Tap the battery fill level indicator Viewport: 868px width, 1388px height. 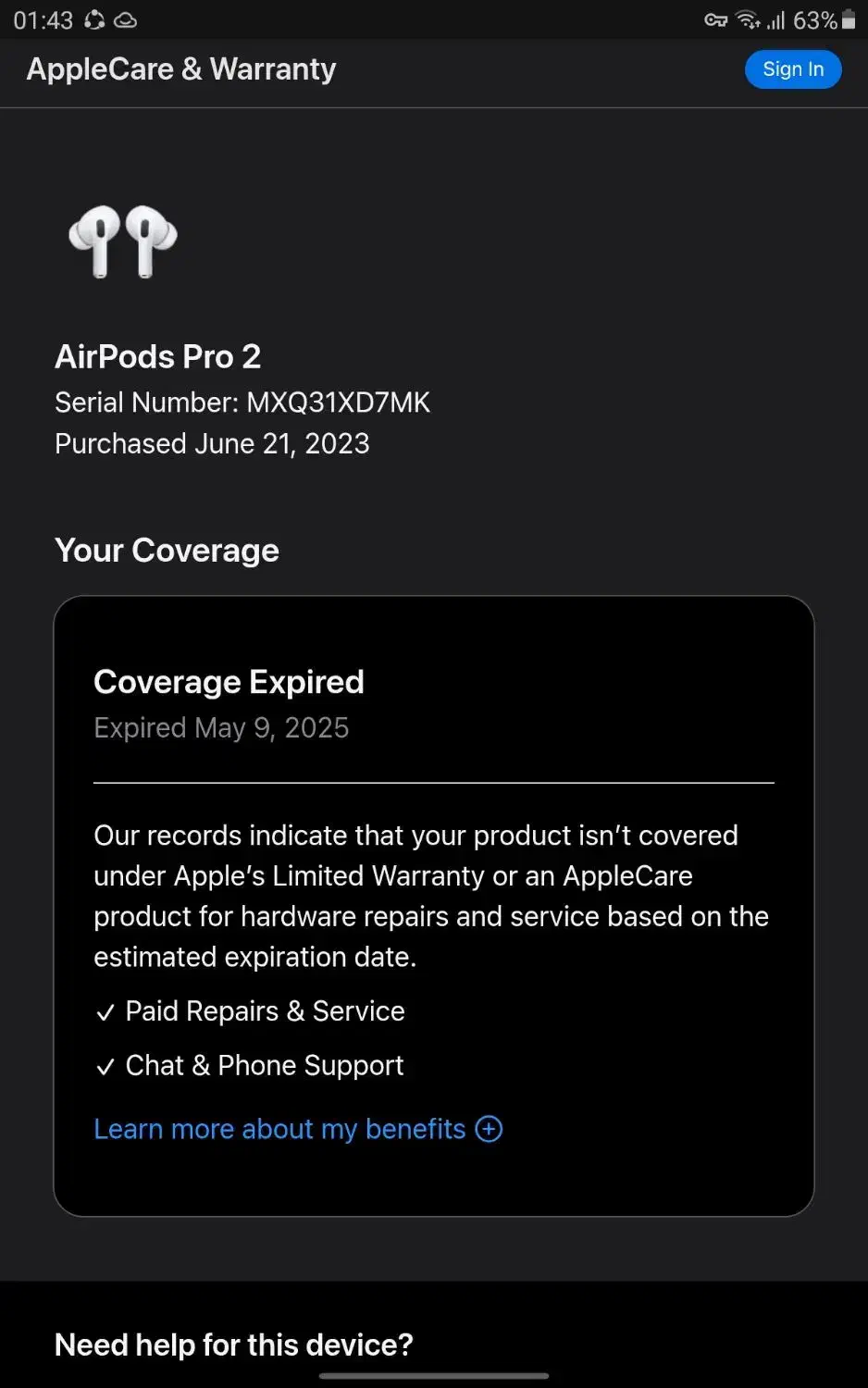849,23
